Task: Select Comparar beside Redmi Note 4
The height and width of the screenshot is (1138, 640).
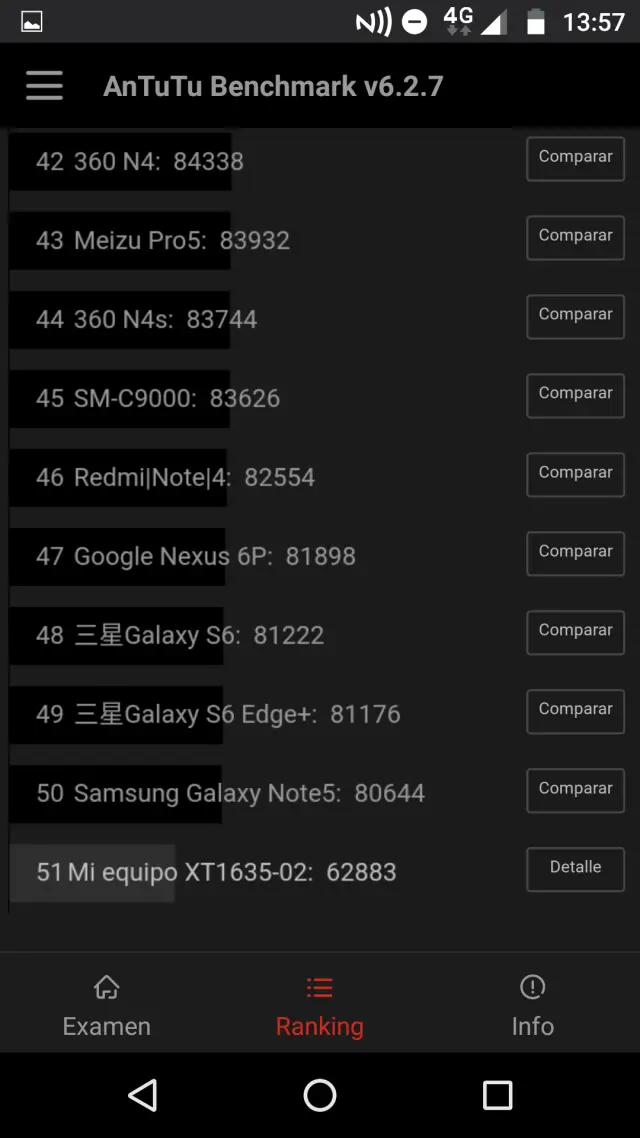Action: pos(575,475)
